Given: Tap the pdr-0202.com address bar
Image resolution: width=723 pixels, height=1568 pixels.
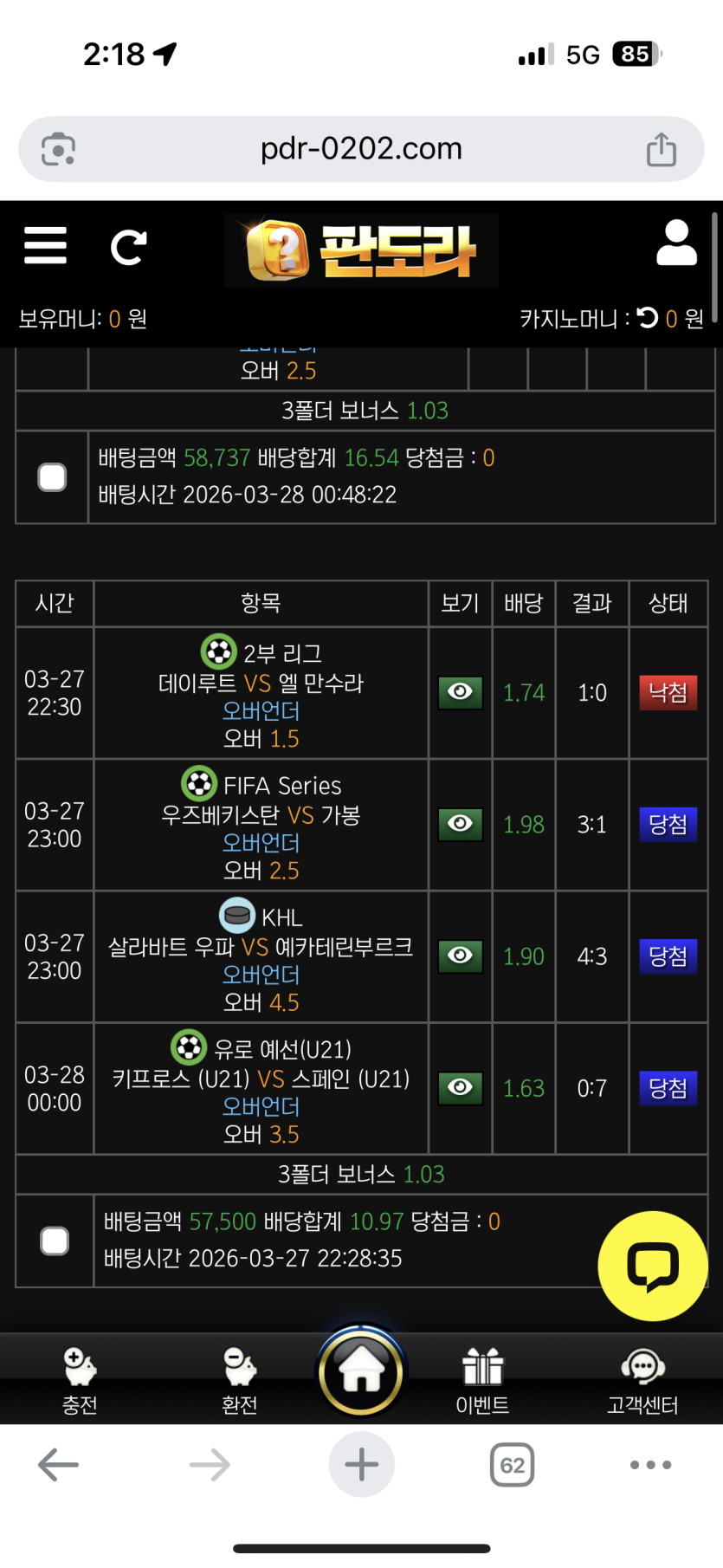Looking at the screenshot, I should click(x=361, y=149).
